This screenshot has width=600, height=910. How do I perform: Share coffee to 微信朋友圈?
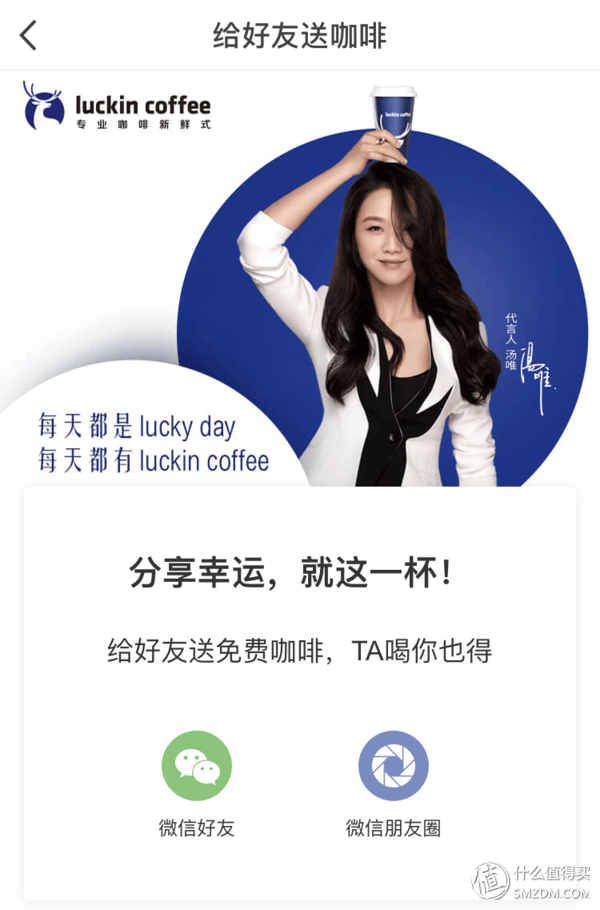(393, 768)
